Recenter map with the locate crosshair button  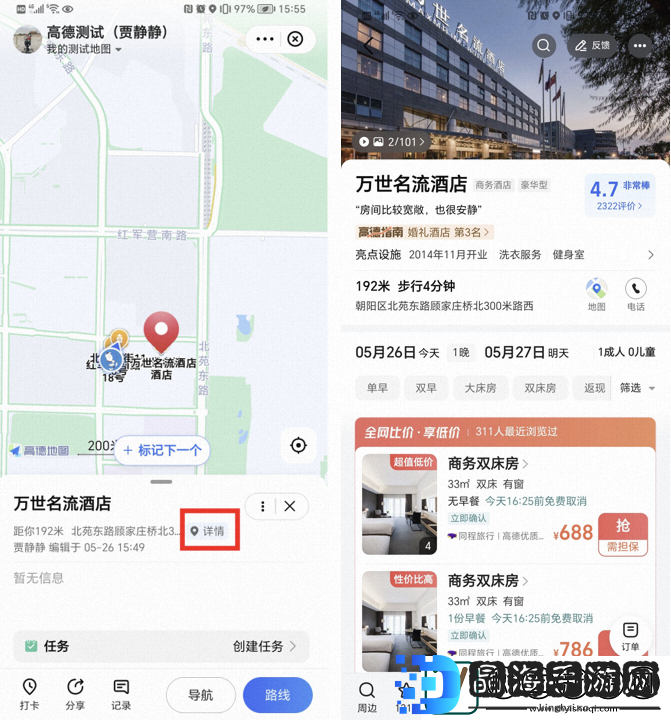[x=298, y=445]
